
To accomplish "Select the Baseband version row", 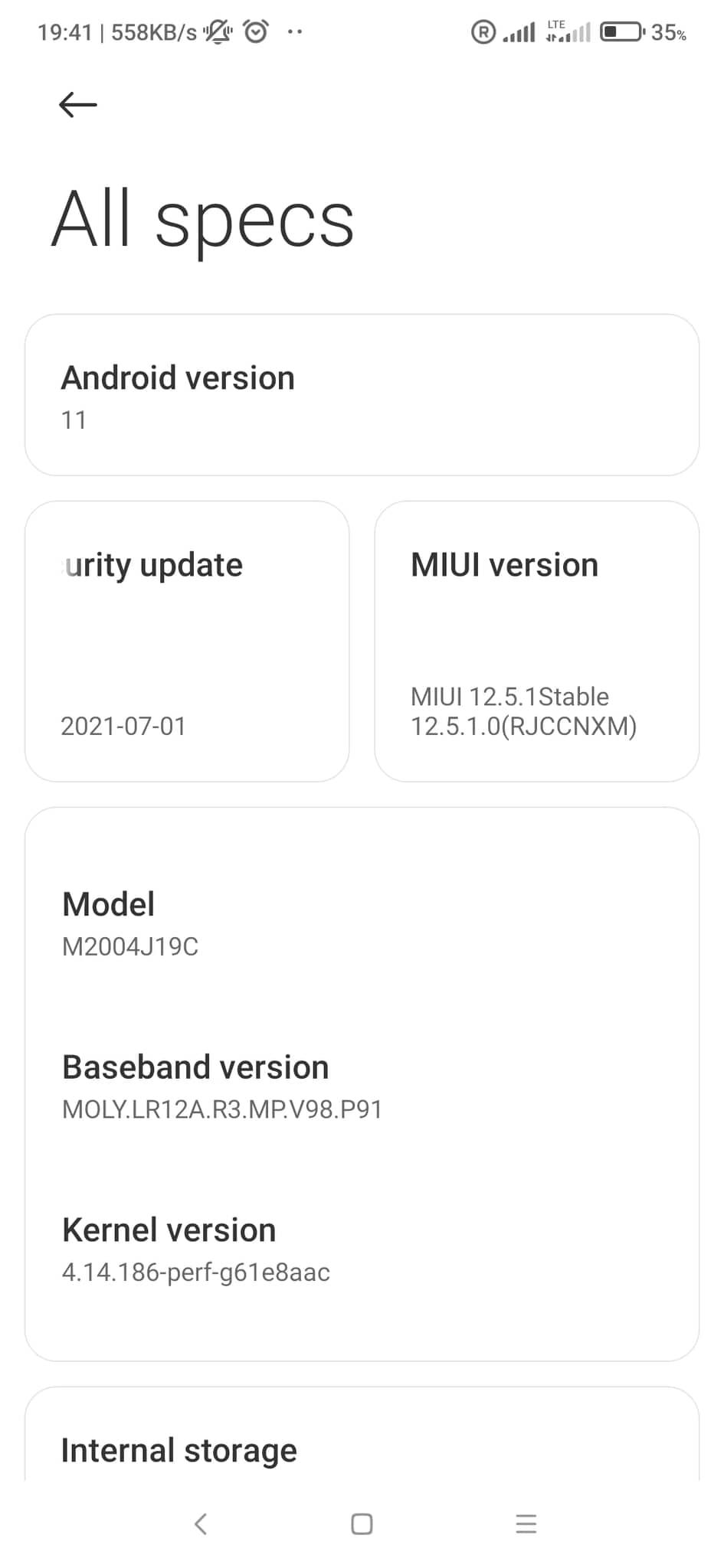I will (x=362, y=1086).
